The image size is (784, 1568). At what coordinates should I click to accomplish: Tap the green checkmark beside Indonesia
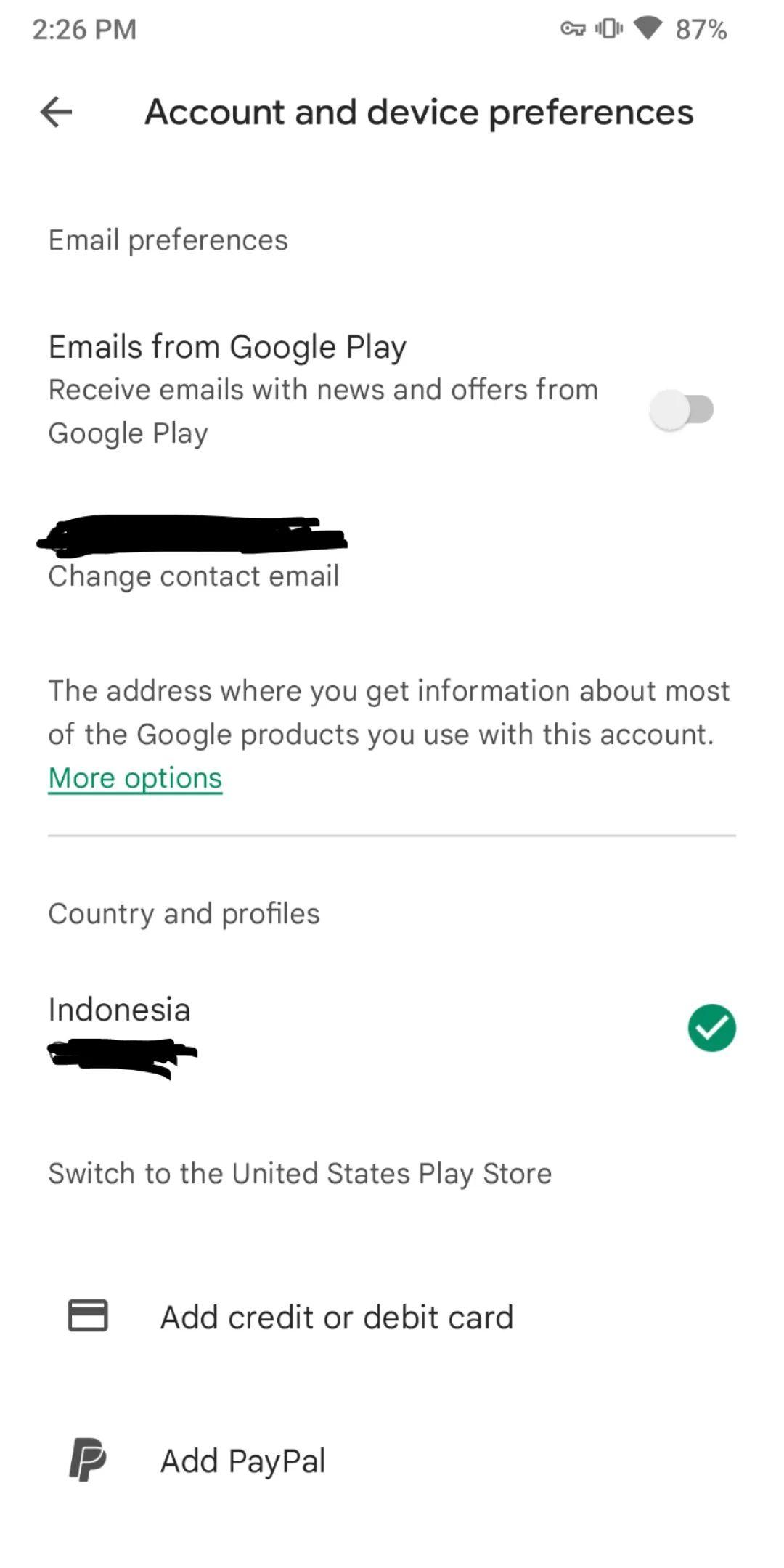tap(712, 1027)
